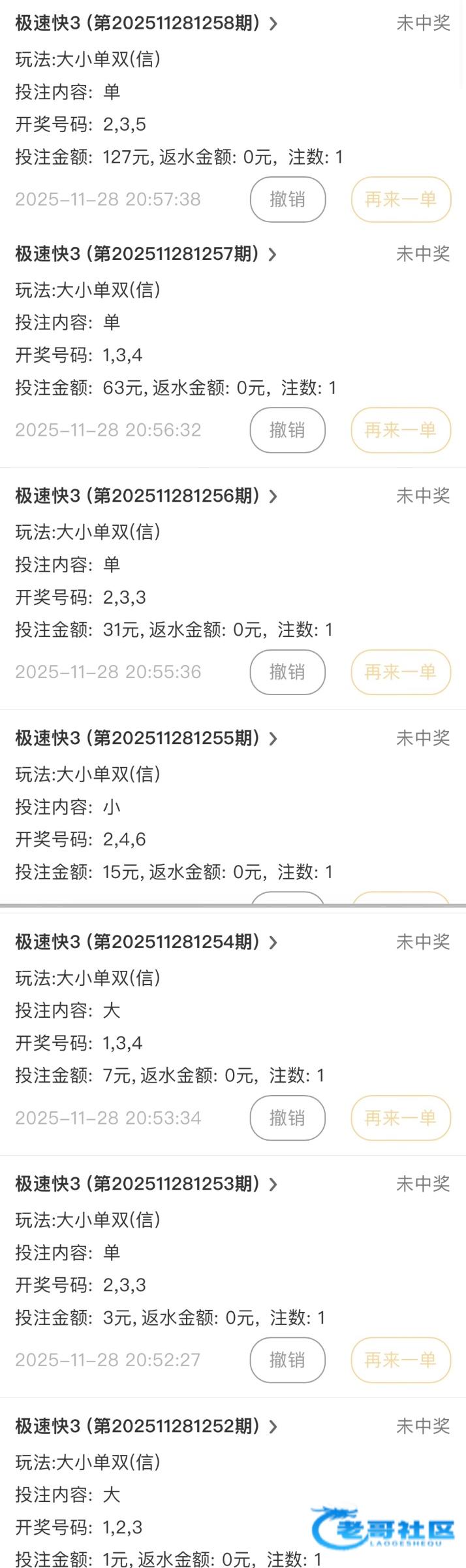The height and width of the screenshot is (1568, 466).
Task: Place period 202511281256's bet again
Action: [x=401, y=672]
